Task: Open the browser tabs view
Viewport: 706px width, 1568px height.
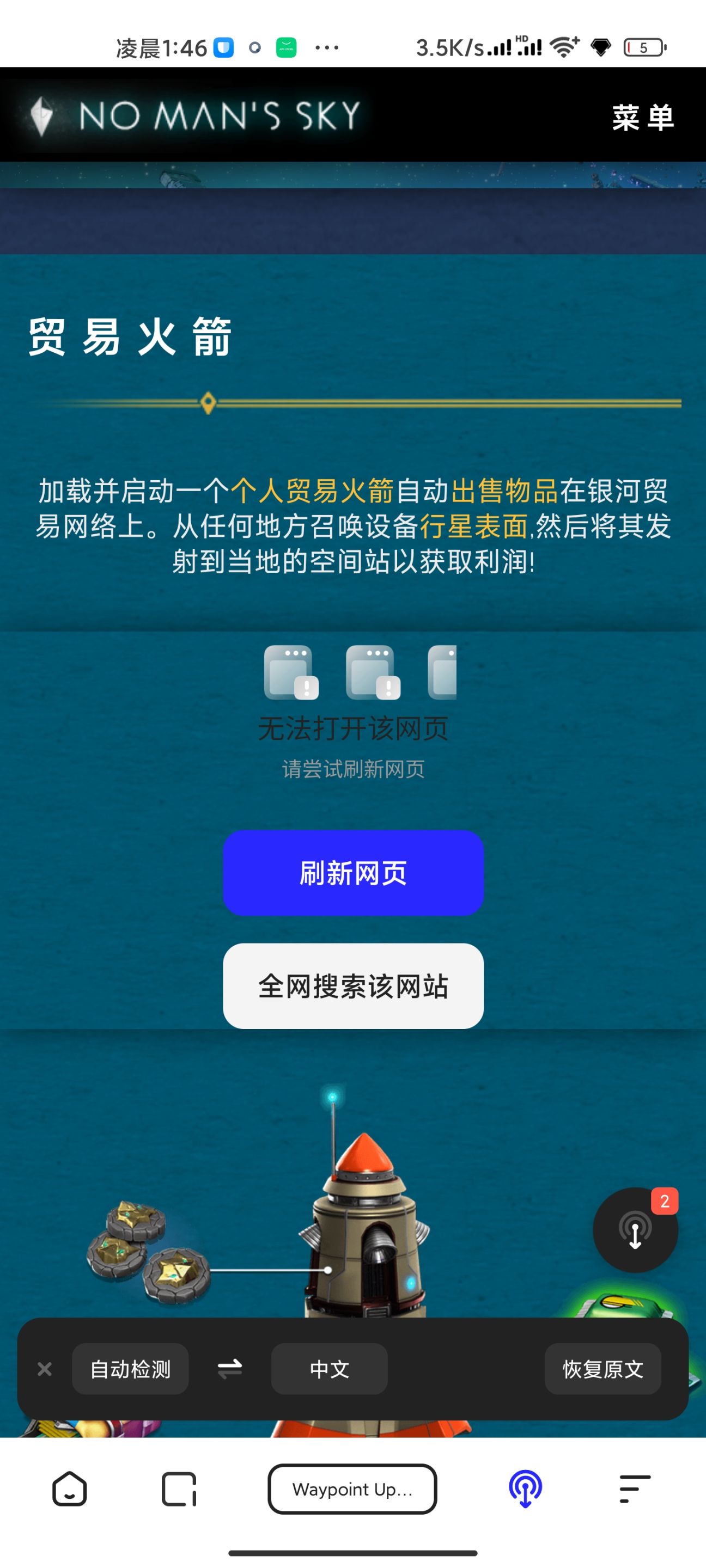Action: pyautogui.click(x=179, y=1489)
